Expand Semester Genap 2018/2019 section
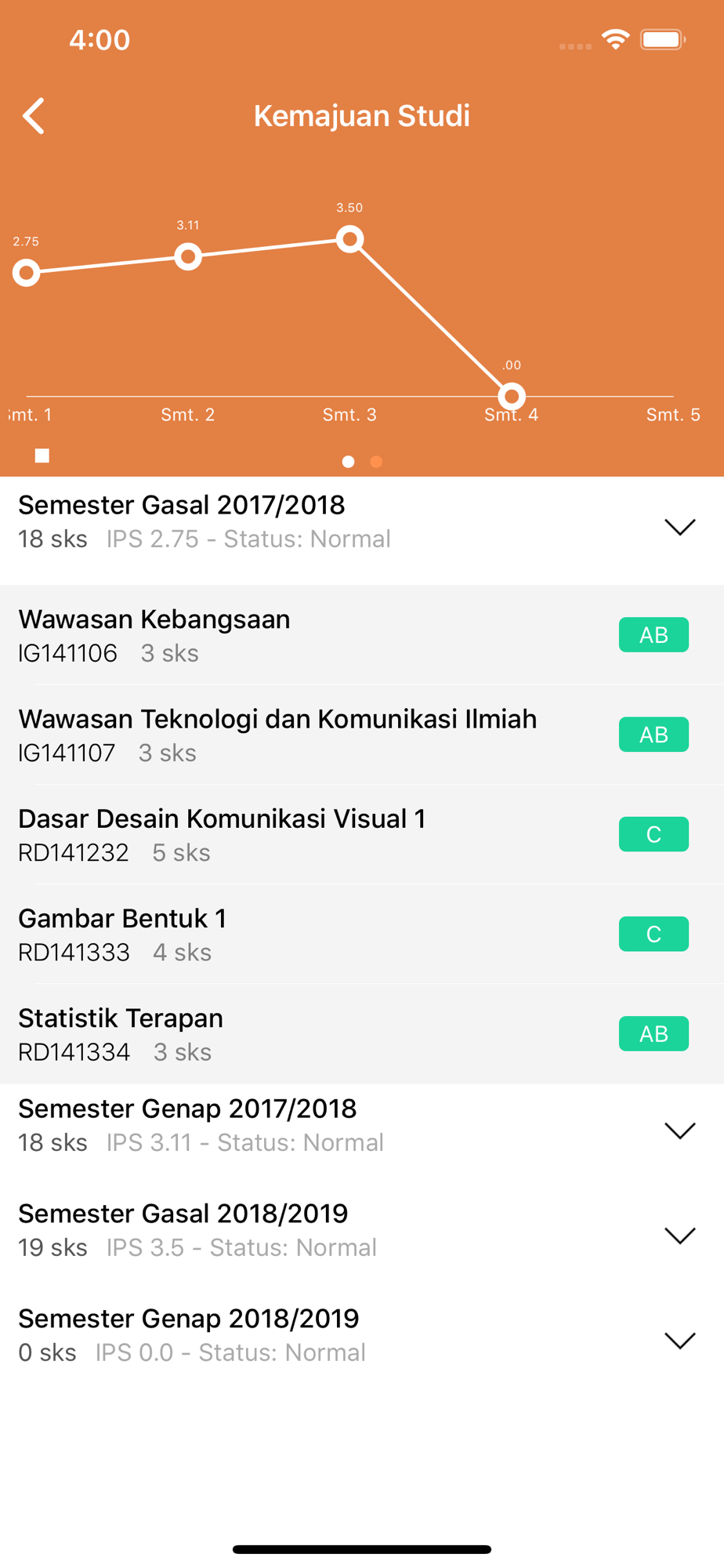The width and height of the screenshot is (724, 1568). click(679, 1340)
